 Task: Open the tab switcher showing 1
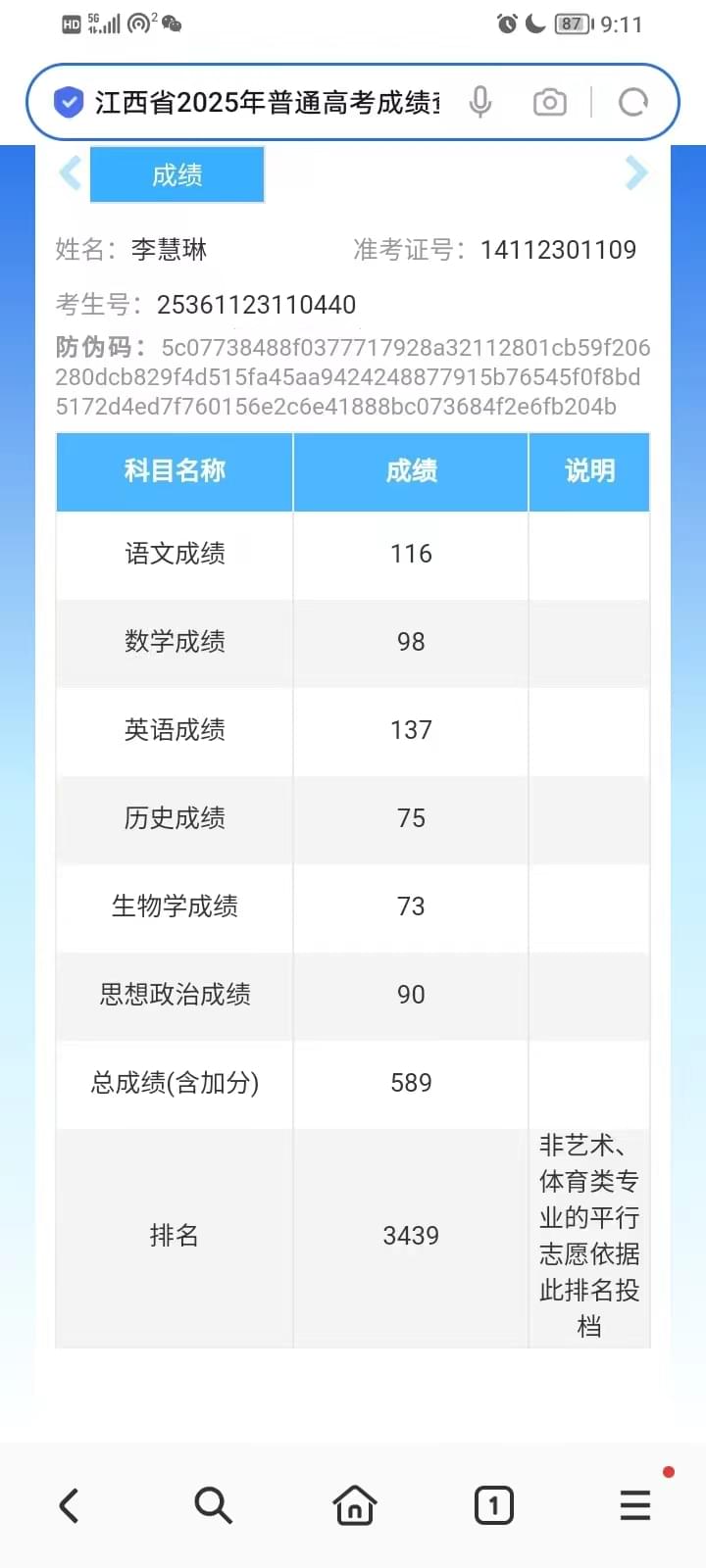(x=493, y=1505)
